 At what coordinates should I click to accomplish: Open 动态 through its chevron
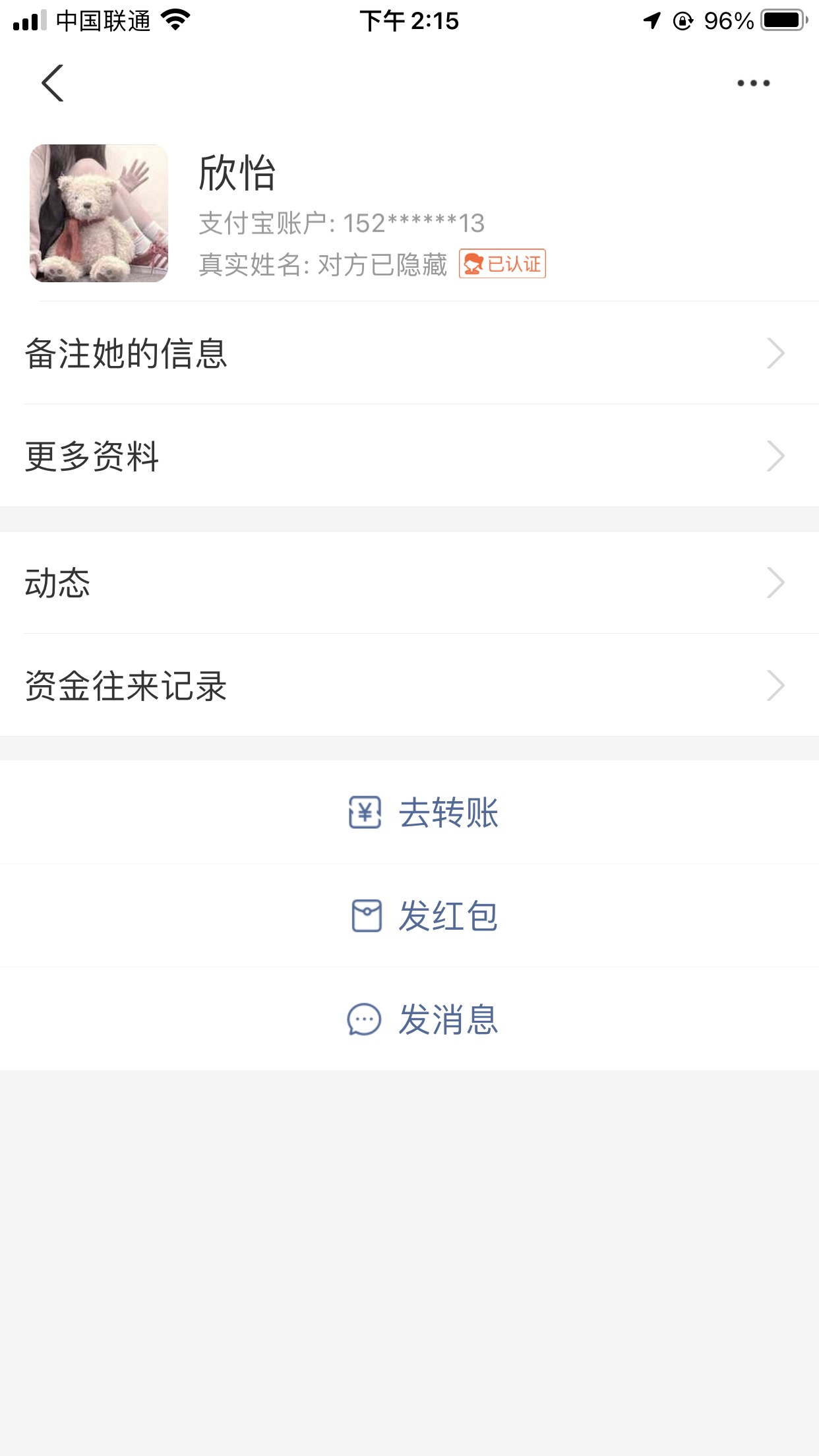pos(775,583)
